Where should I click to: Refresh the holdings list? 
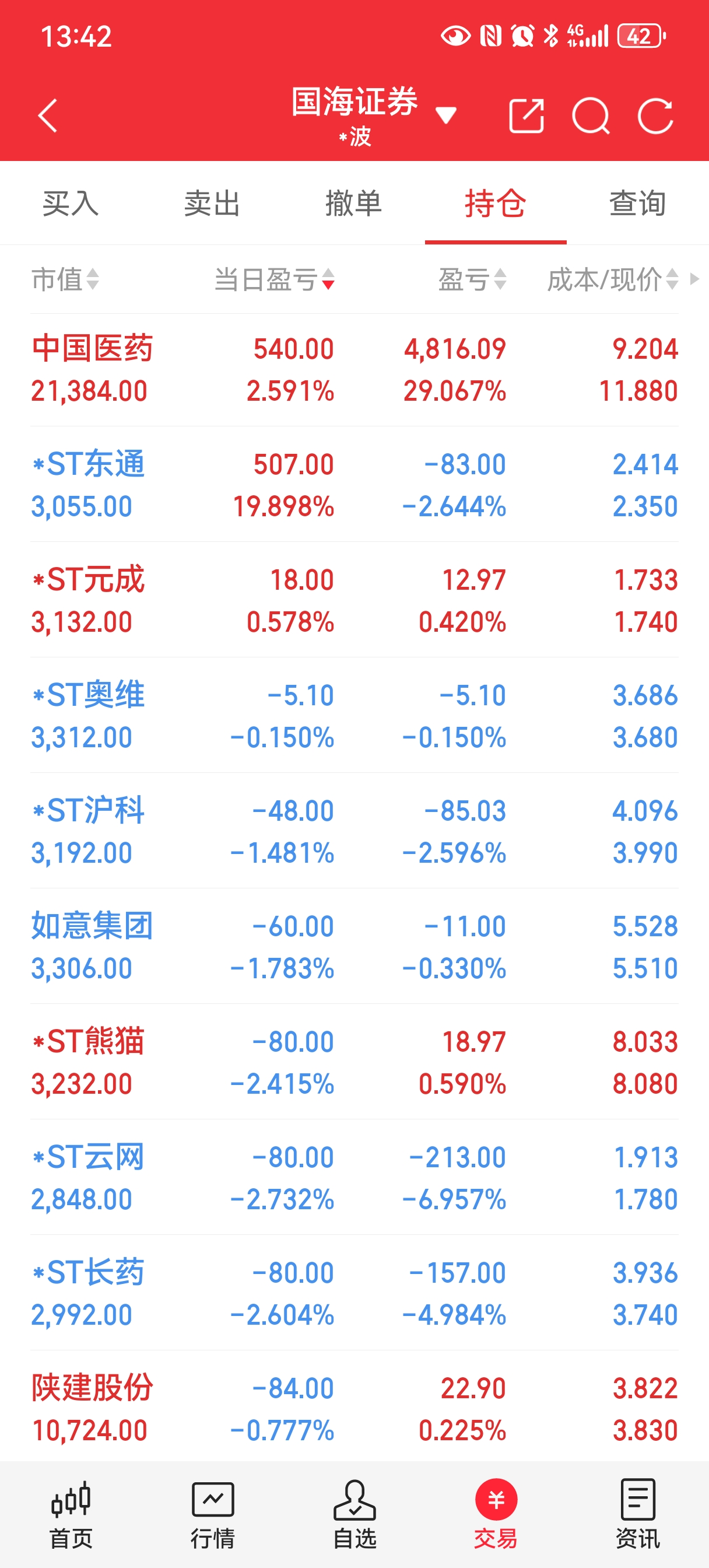(655, 116)
